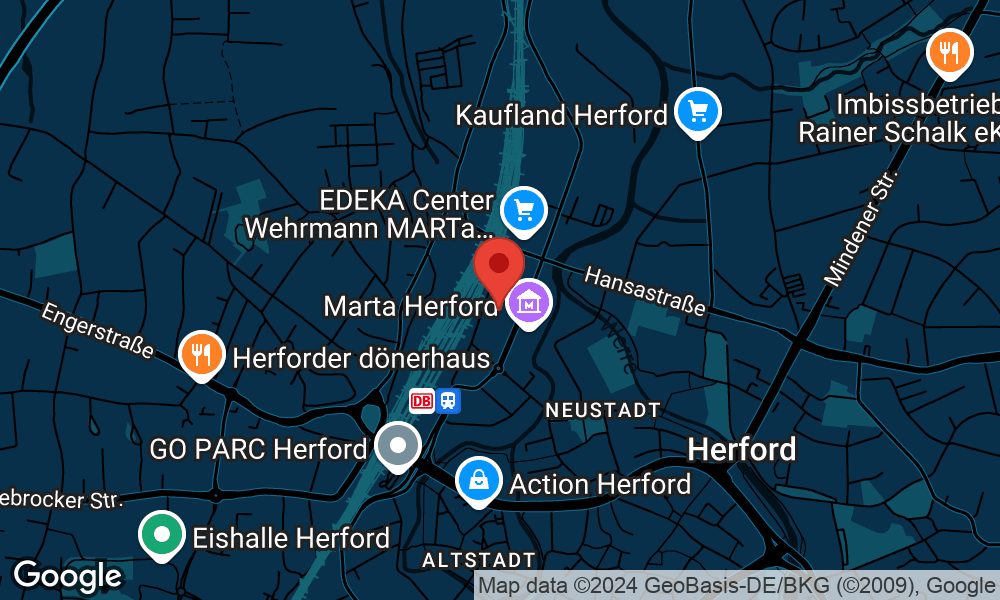Viewport: 1000px width, 600px height.
Task: Open the Kaufland Herford shopping marker
Action: [x=697, y=110]
